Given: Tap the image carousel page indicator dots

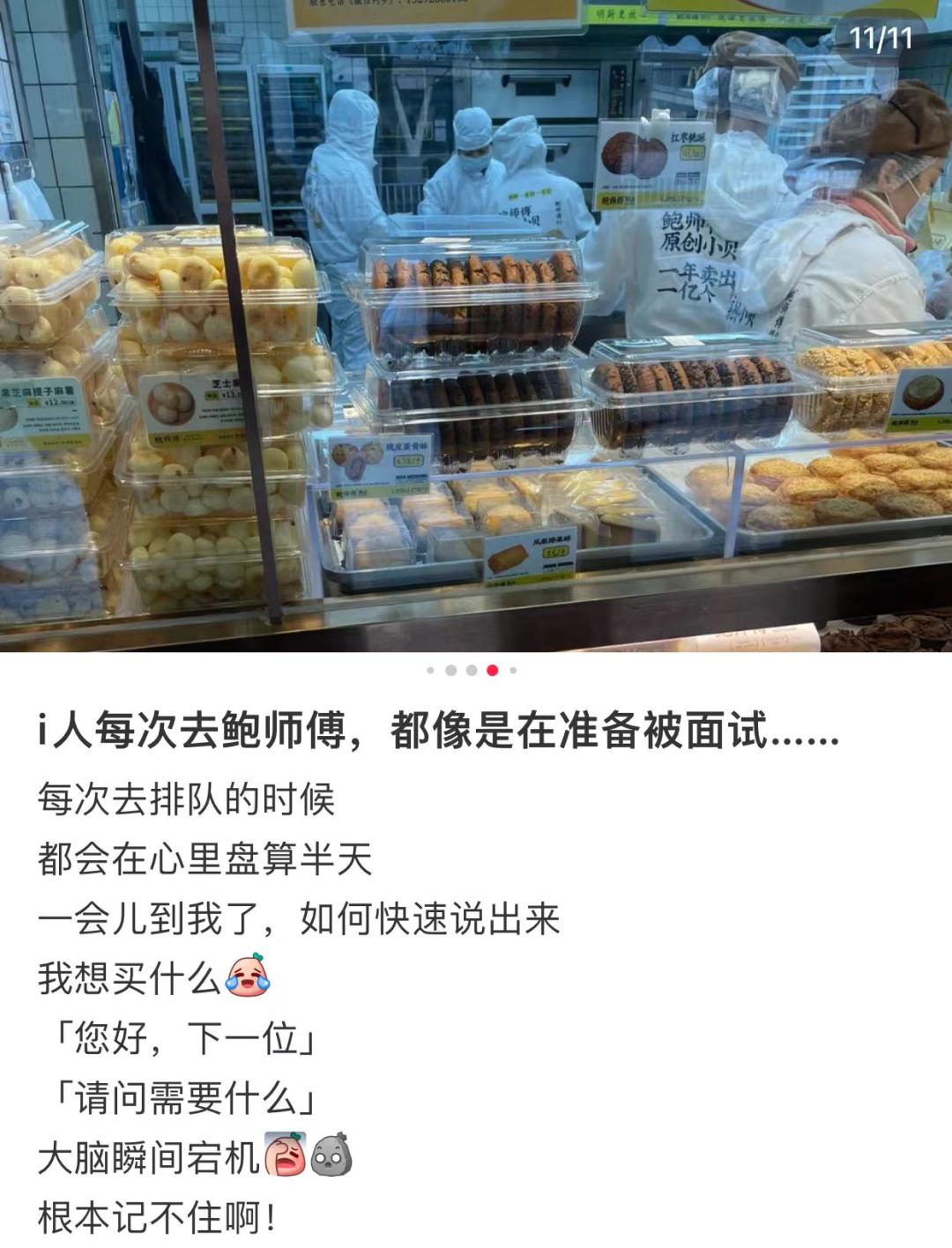Looking at the screenshot, I should coord(472,671).
